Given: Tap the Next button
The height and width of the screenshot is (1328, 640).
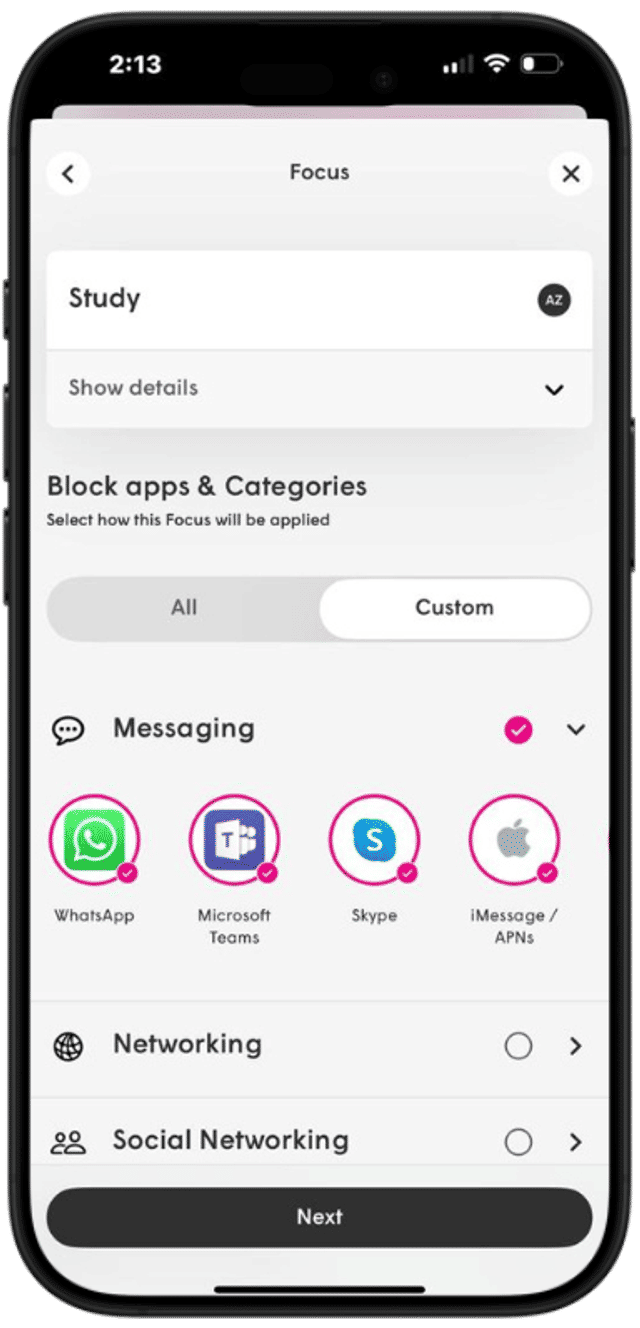Looking at the screenshot, I should pyautogui.click(x=320, y=1217).
